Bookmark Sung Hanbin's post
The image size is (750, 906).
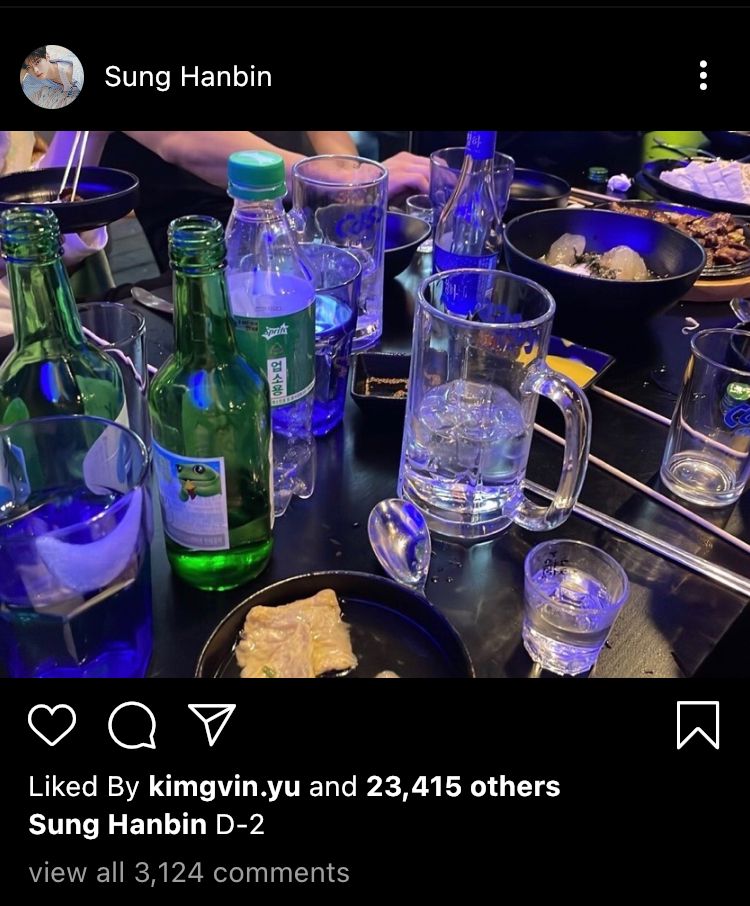(697, 725)
